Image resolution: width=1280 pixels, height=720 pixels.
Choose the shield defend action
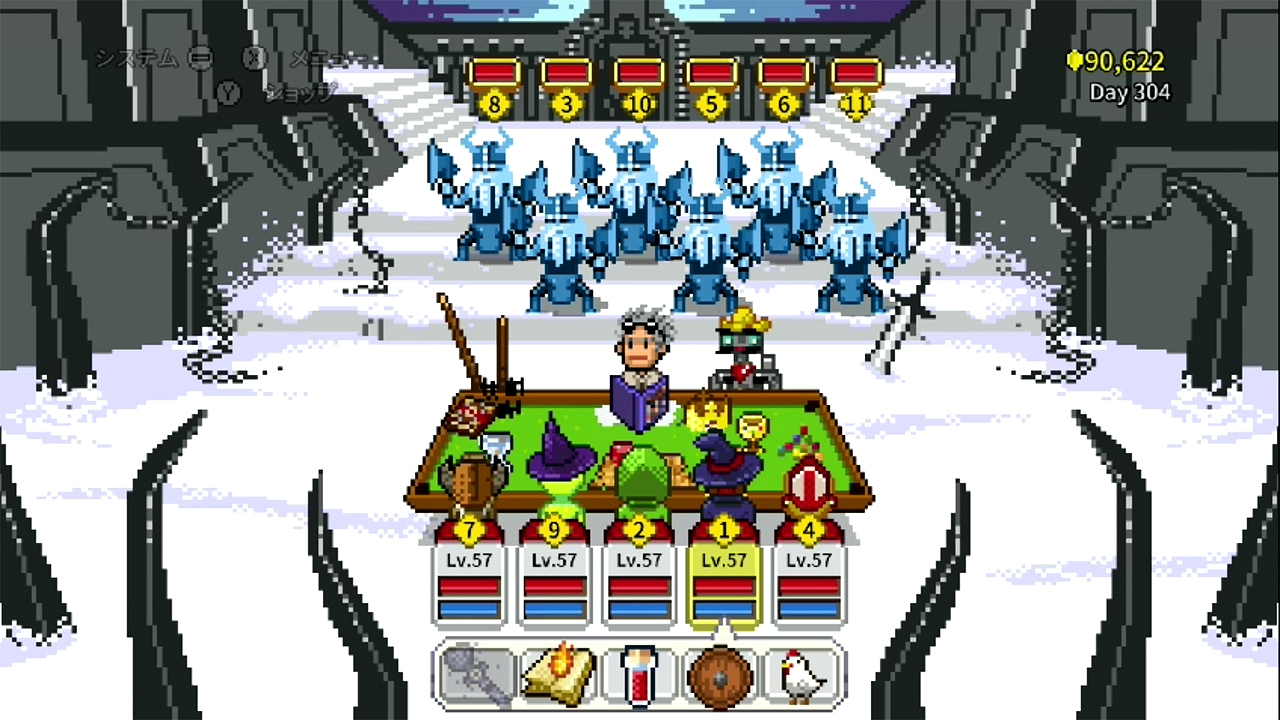point(720,676)
